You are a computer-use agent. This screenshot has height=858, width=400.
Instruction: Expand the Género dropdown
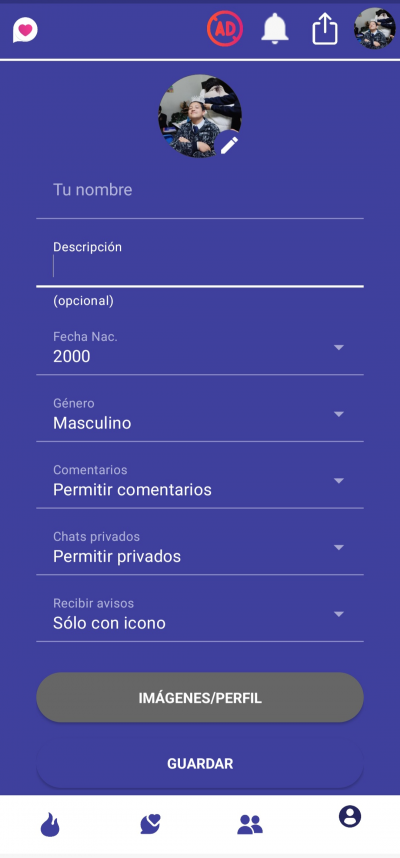[x=200, y=414]
